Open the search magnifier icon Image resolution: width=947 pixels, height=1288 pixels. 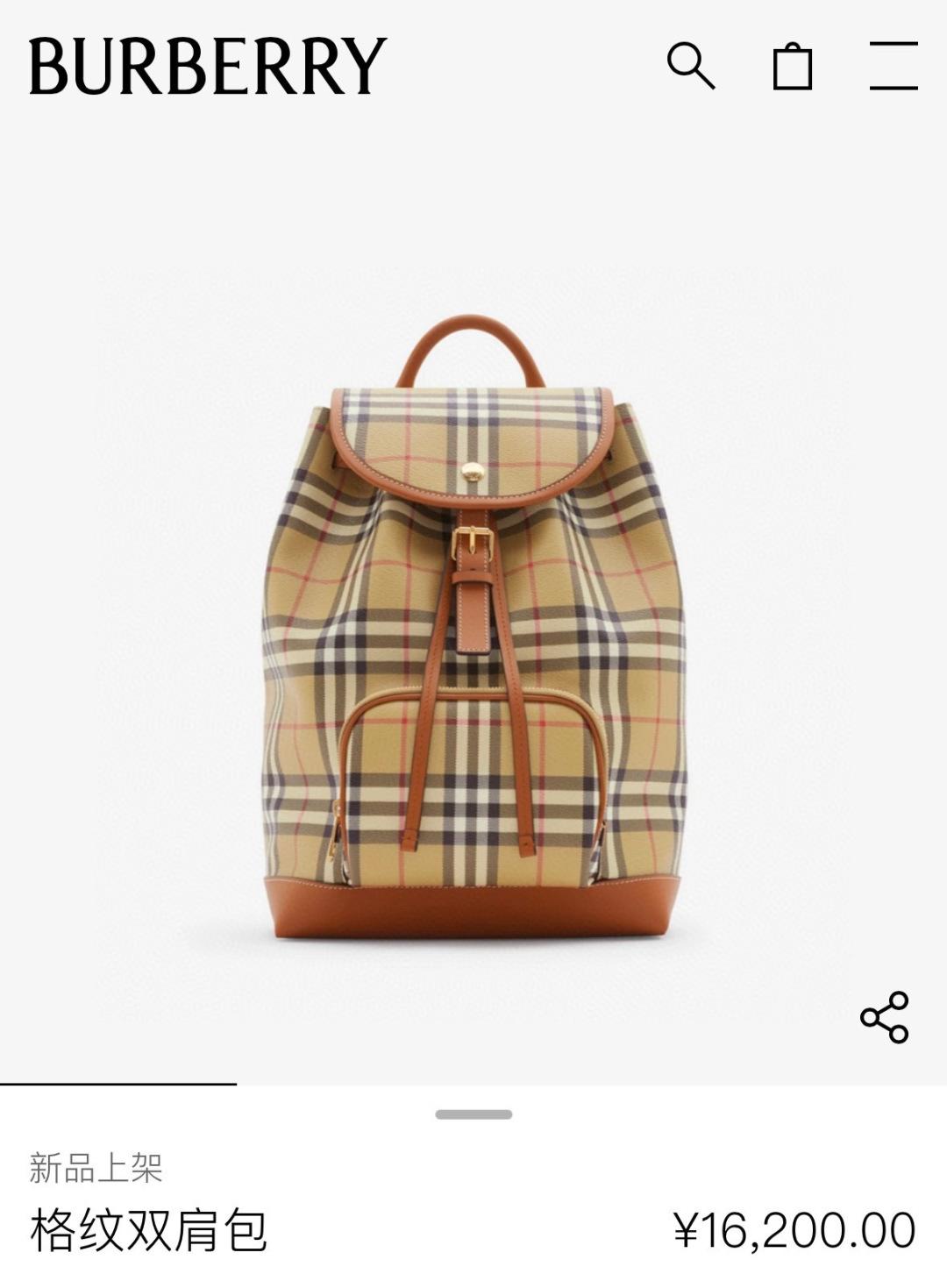690,65
